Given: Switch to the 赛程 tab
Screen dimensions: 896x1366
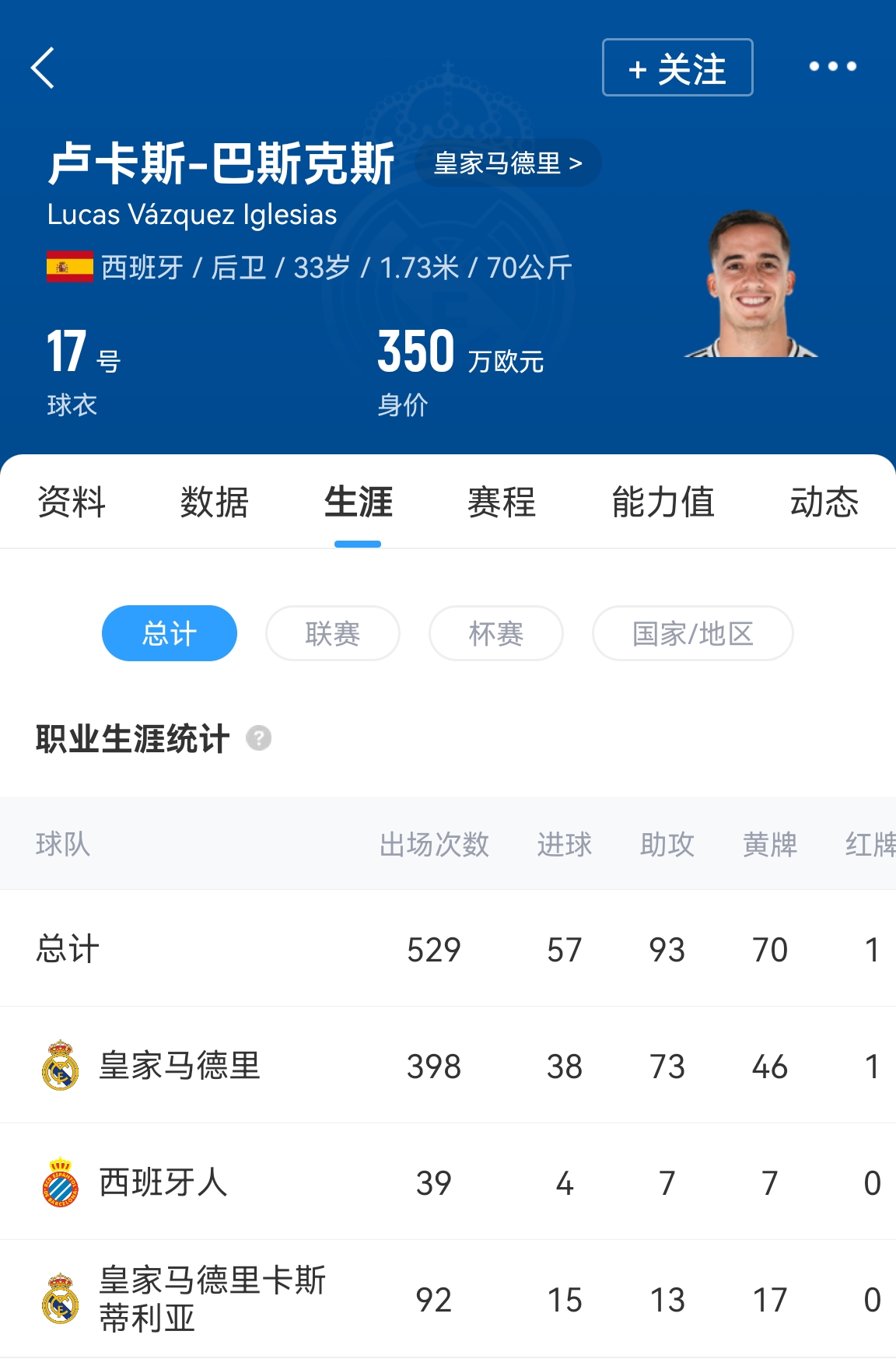Looking at the screenshot, I should 502,502.
